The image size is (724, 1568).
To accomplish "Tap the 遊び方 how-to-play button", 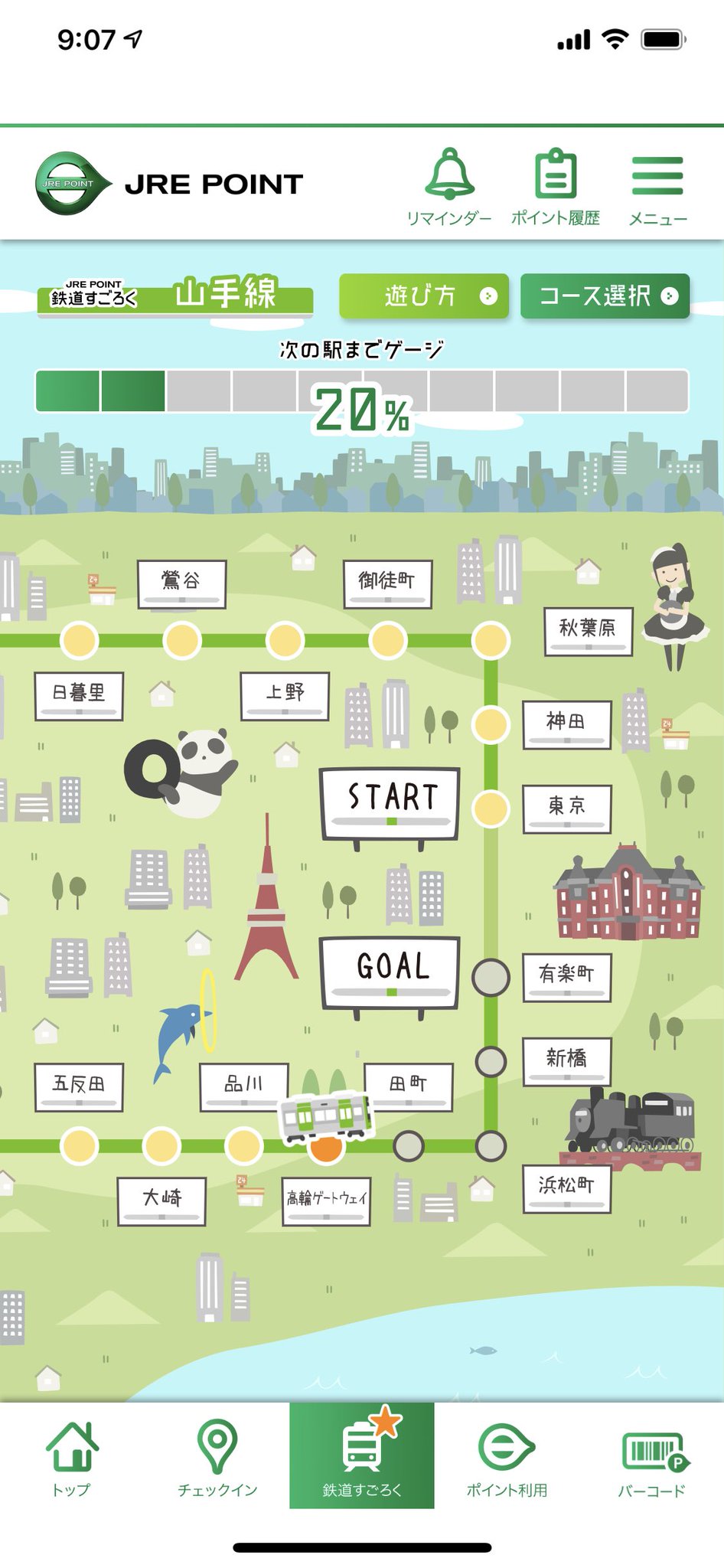I will [424, 296].
